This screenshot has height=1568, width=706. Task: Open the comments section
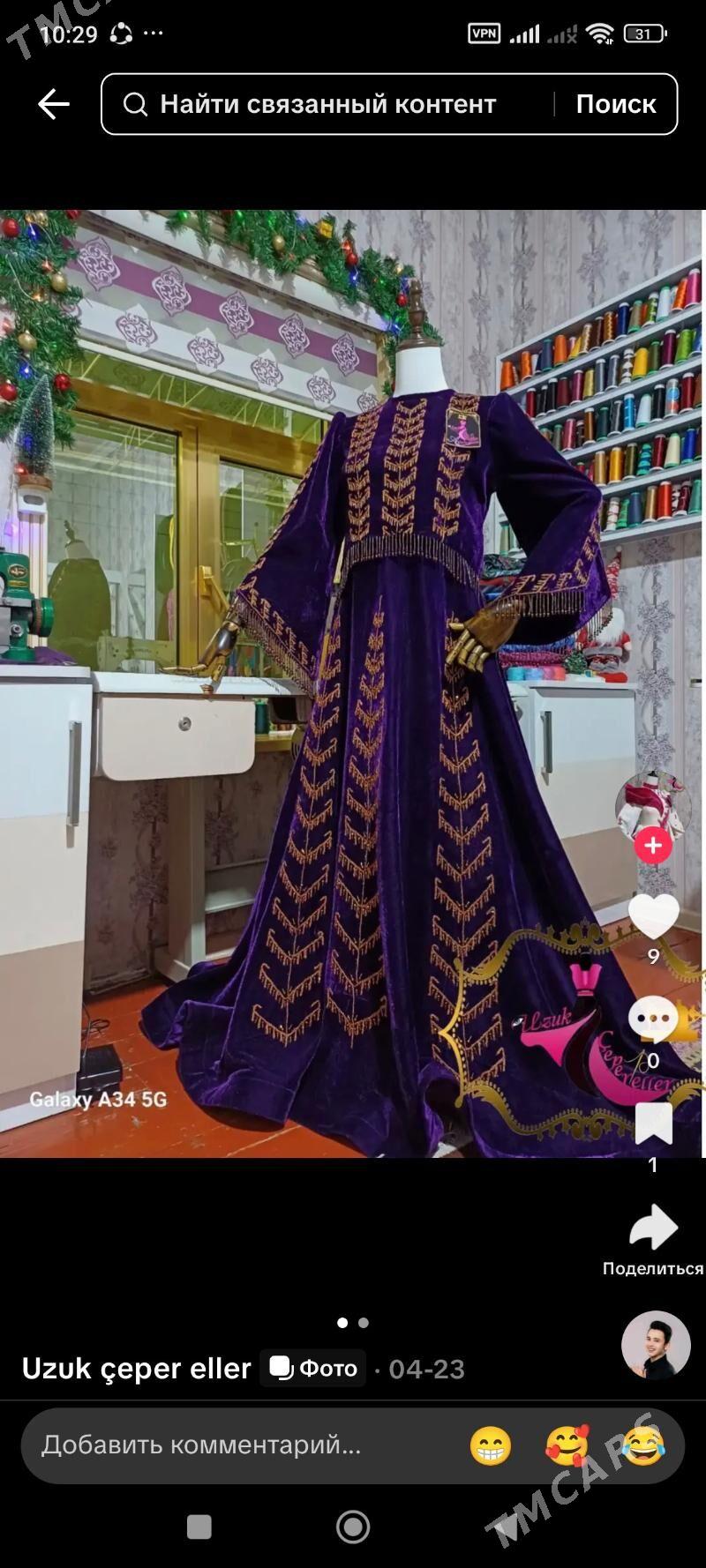coord(653,1020)
